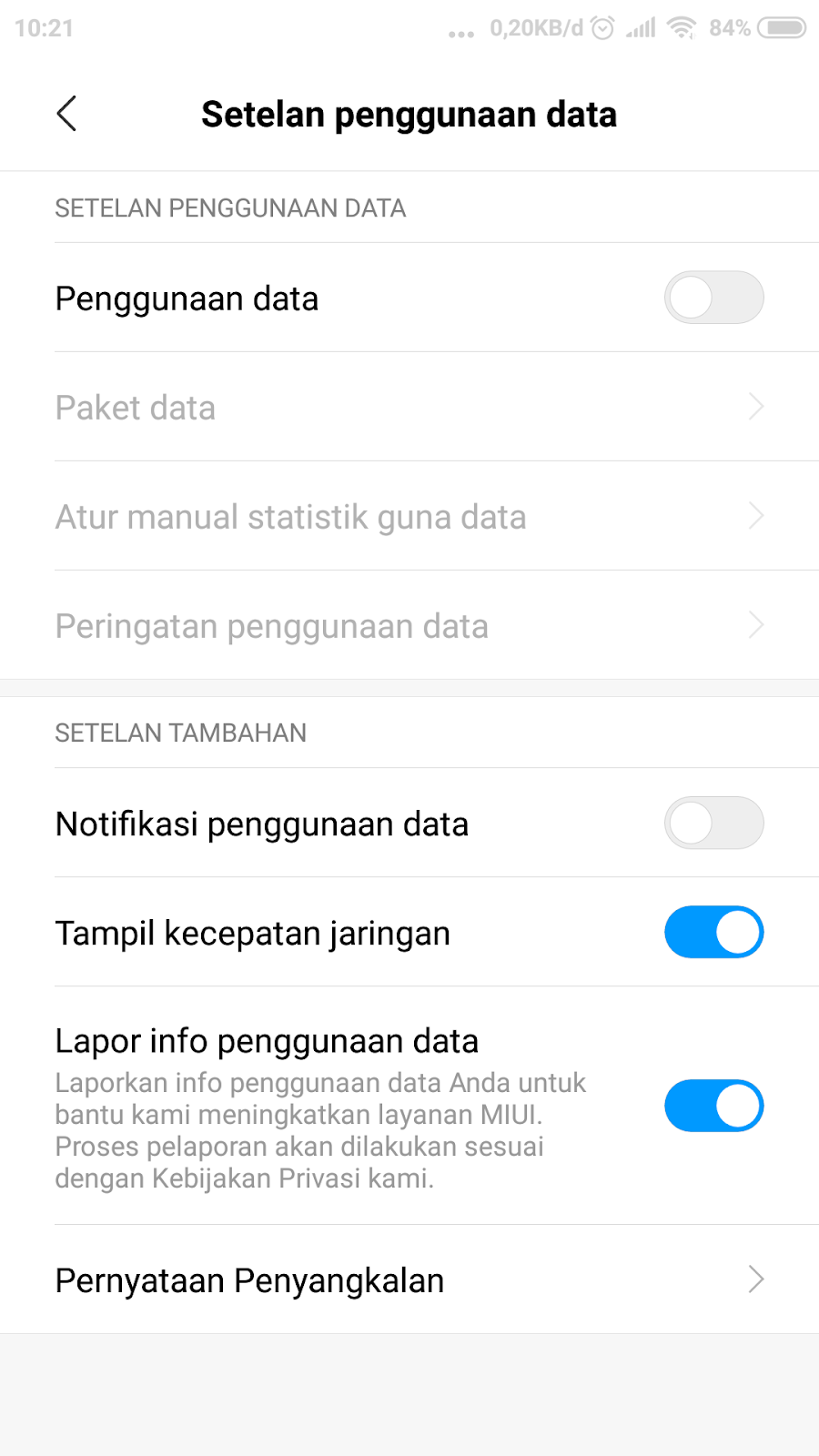This screenshot has height=1456, width=819.
Task: Turn on Notifikasi penggunaan data
Action: (713, 824)
